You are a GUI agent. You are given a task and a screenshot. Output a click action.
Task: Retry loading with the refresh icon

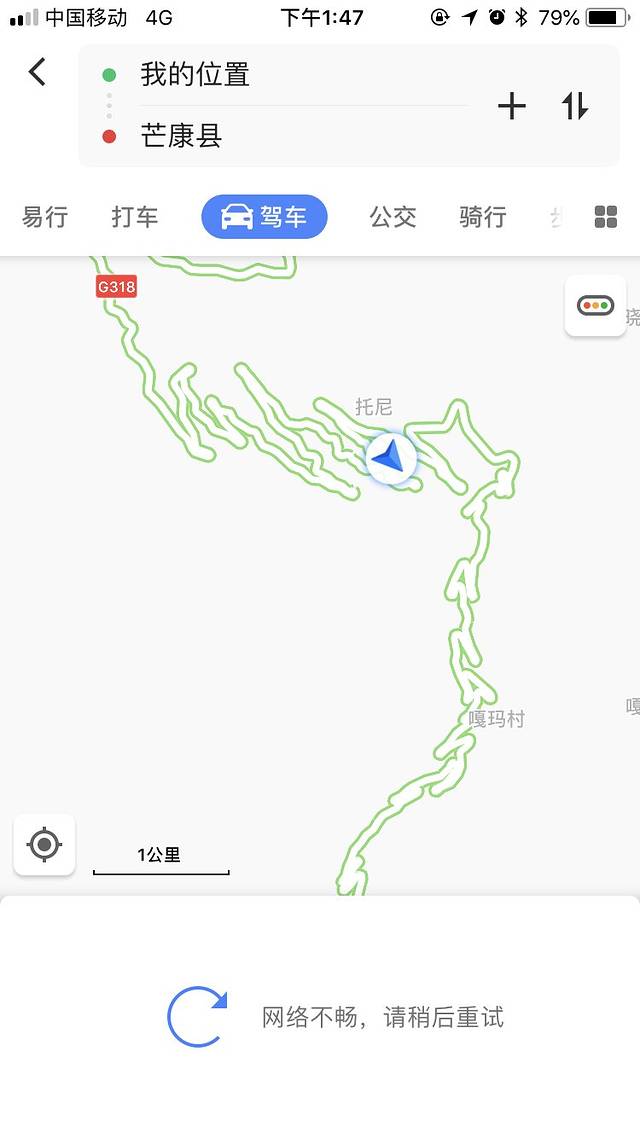pyautogui.click(x=198, y=1017)
